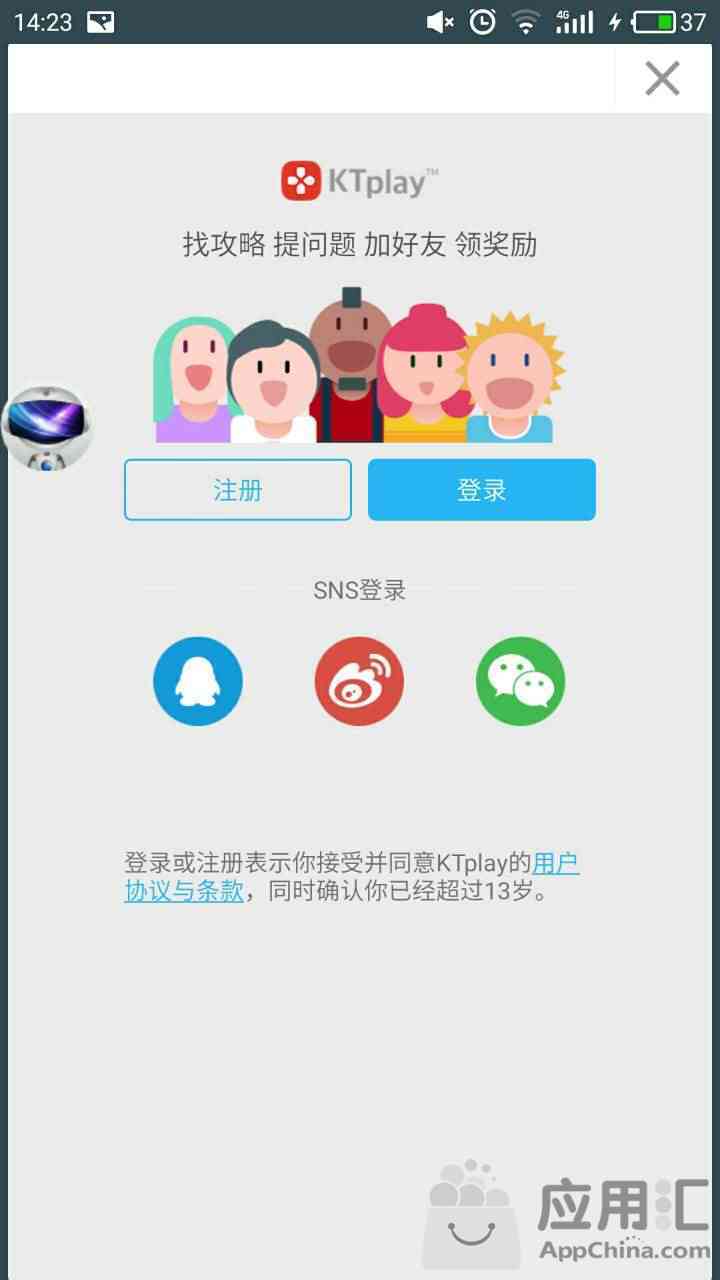Open the 用户协议与条款 terms link
The image size is (720, 1280).
[352, 877]
